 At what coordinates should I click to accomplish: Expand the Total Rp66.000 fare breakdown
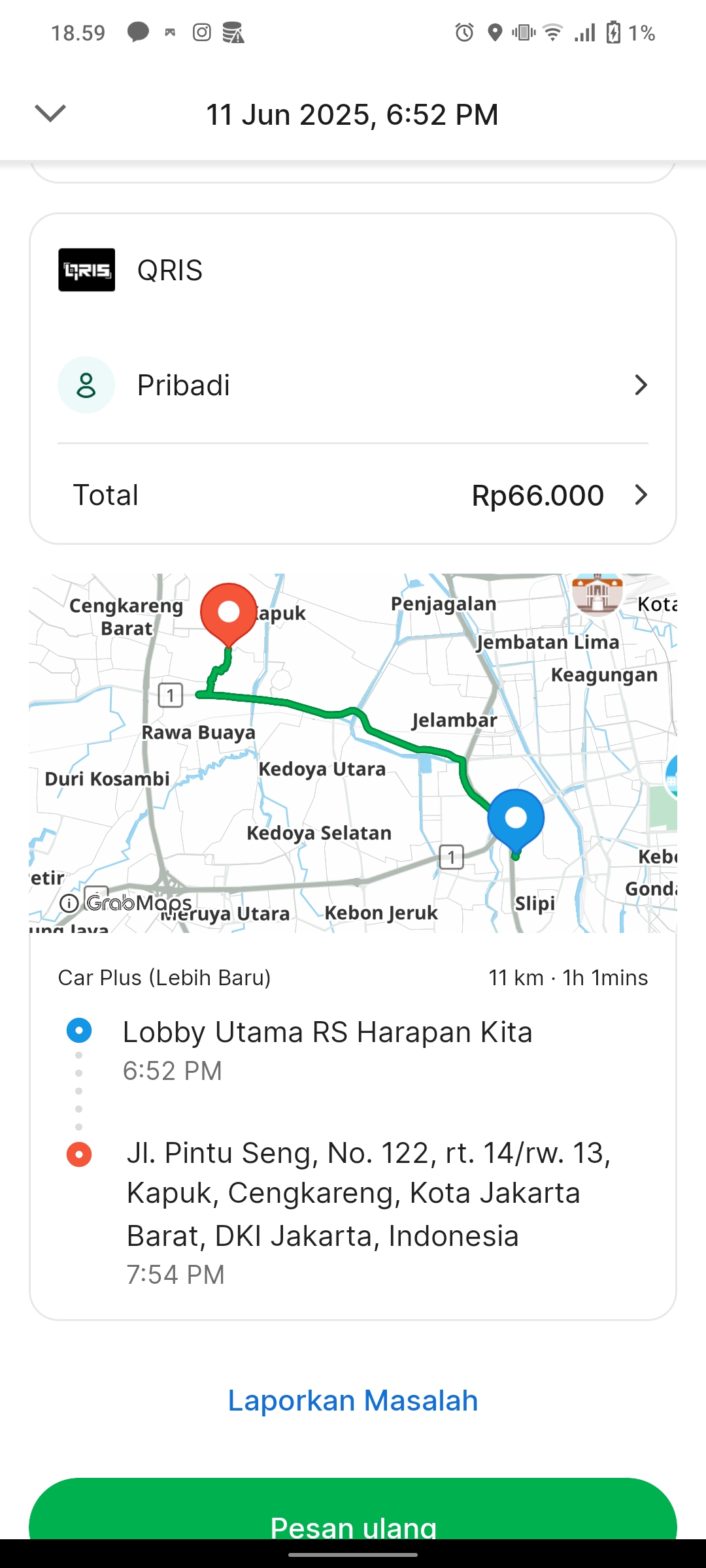(353, 495)
